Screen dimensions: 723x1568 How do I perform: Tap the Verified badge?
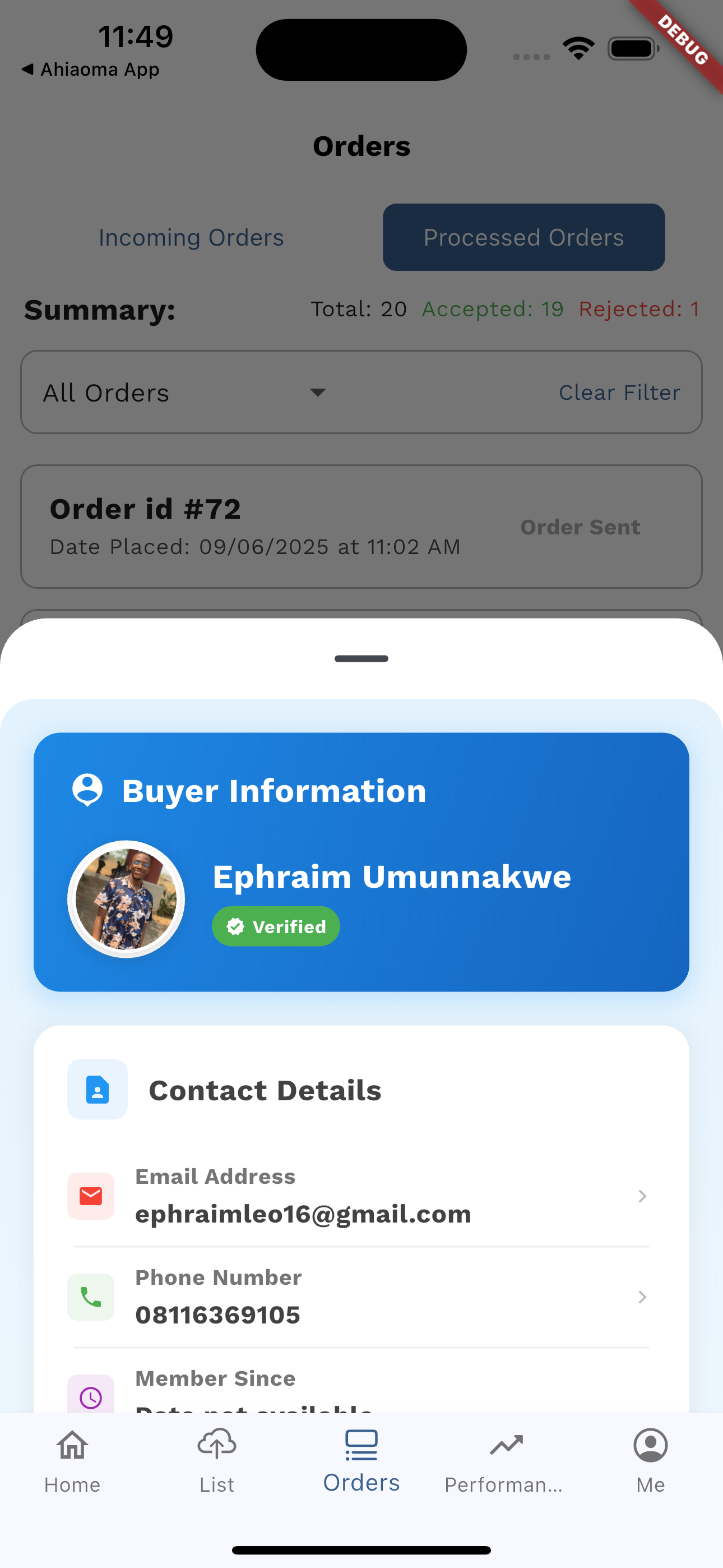point(275,926)
